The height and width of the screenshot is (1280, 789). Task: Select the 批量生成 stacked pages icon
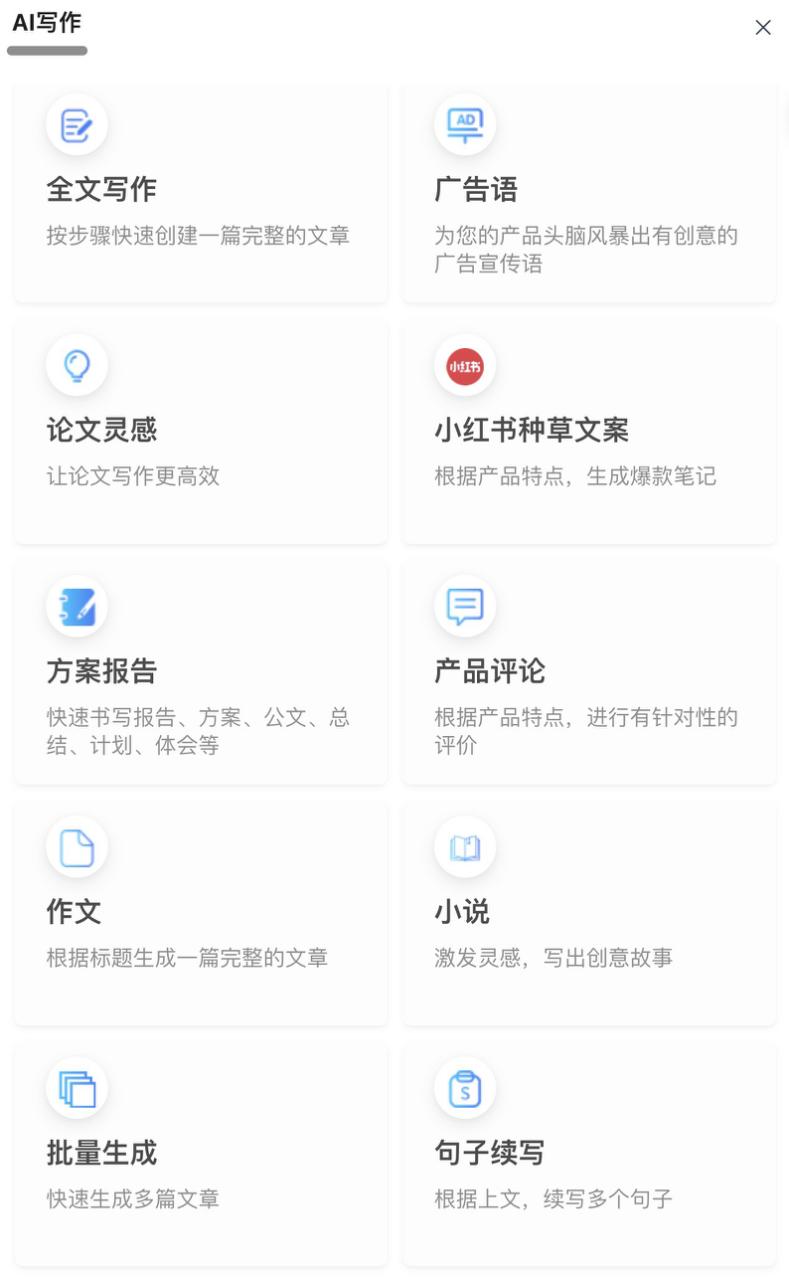77,1088
